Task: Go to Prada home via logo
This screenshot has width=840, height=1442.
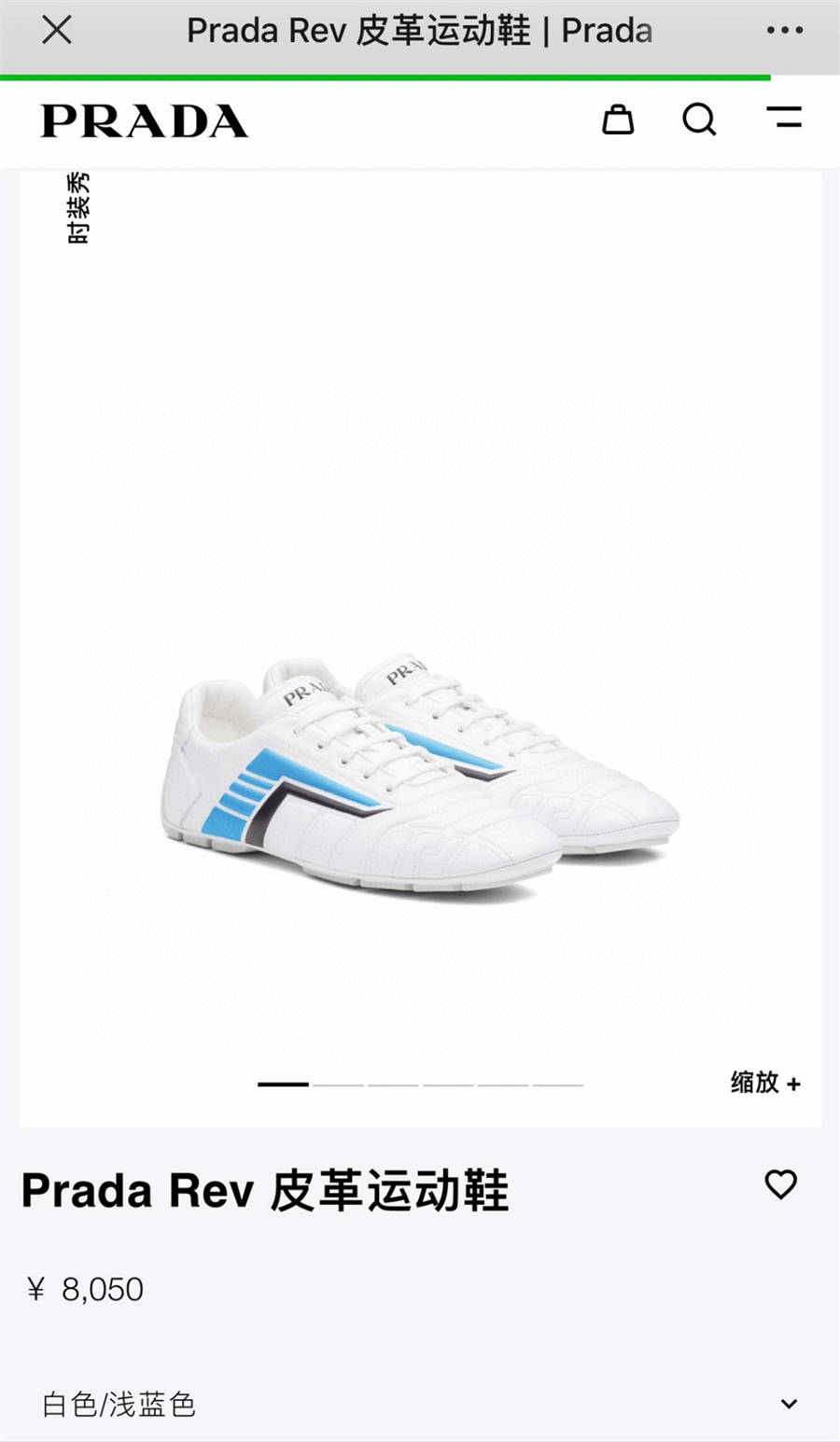Action: 145,121
